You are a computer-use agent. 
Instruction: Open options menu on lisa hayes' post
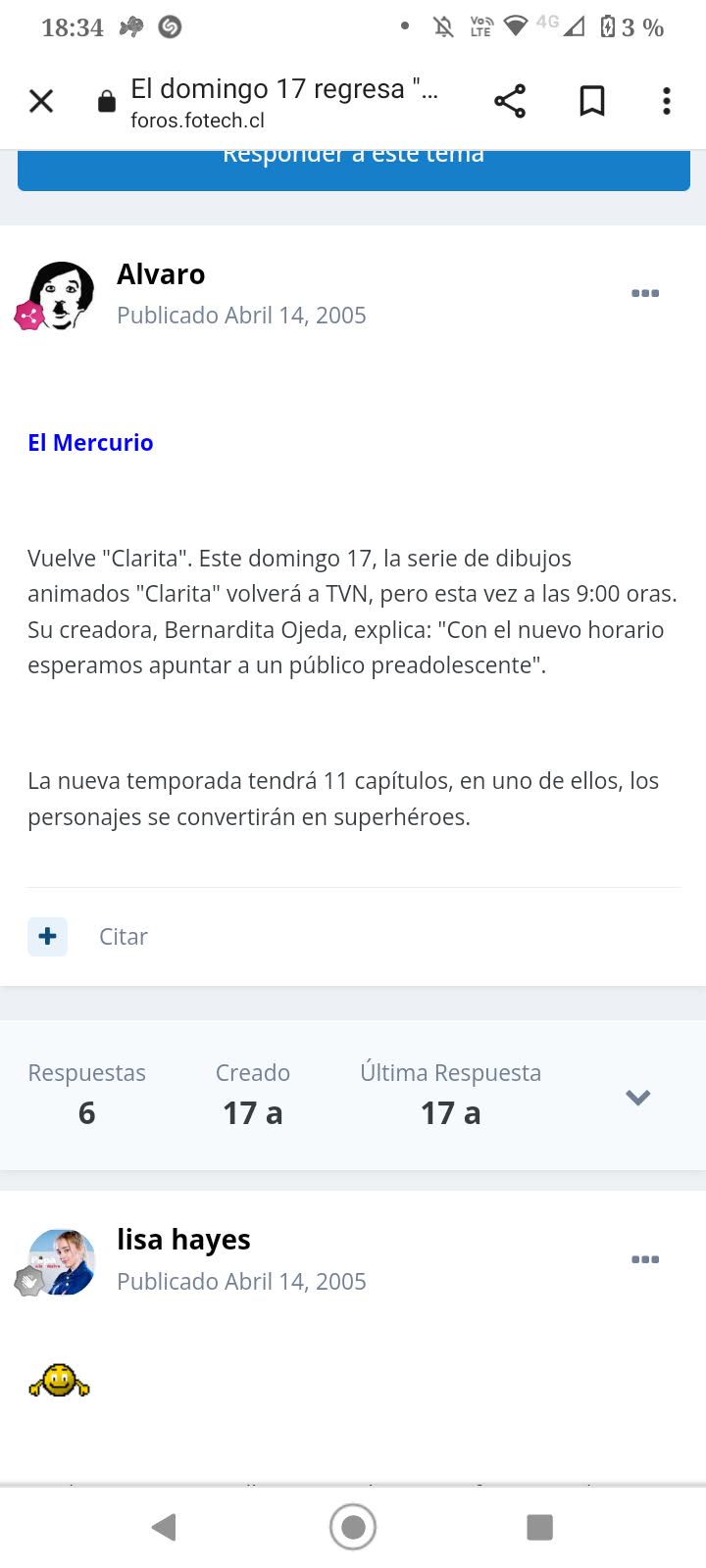(645, 1259)
